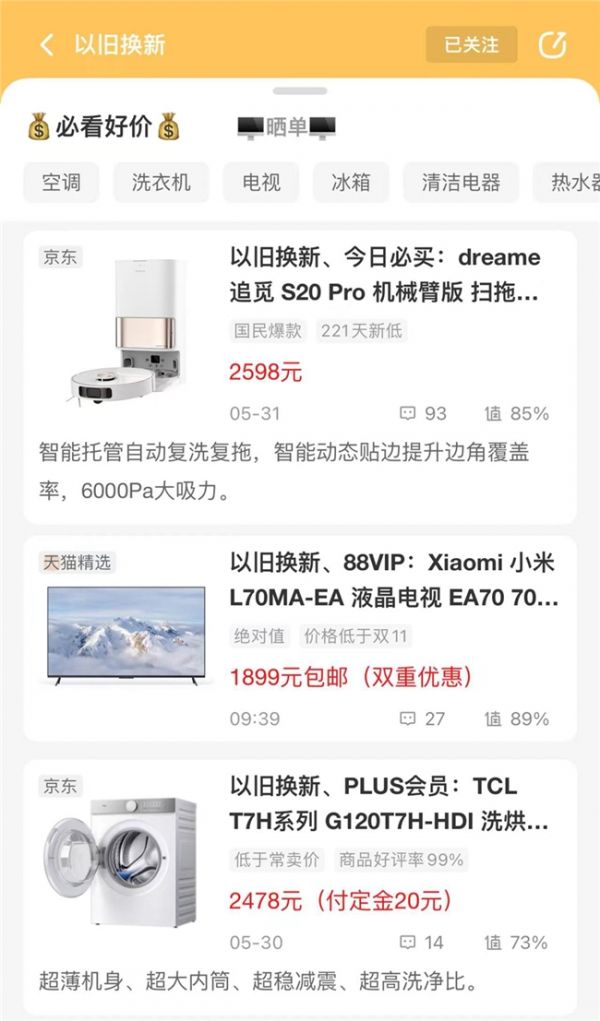Show 电视 deals only

point(261,182)
